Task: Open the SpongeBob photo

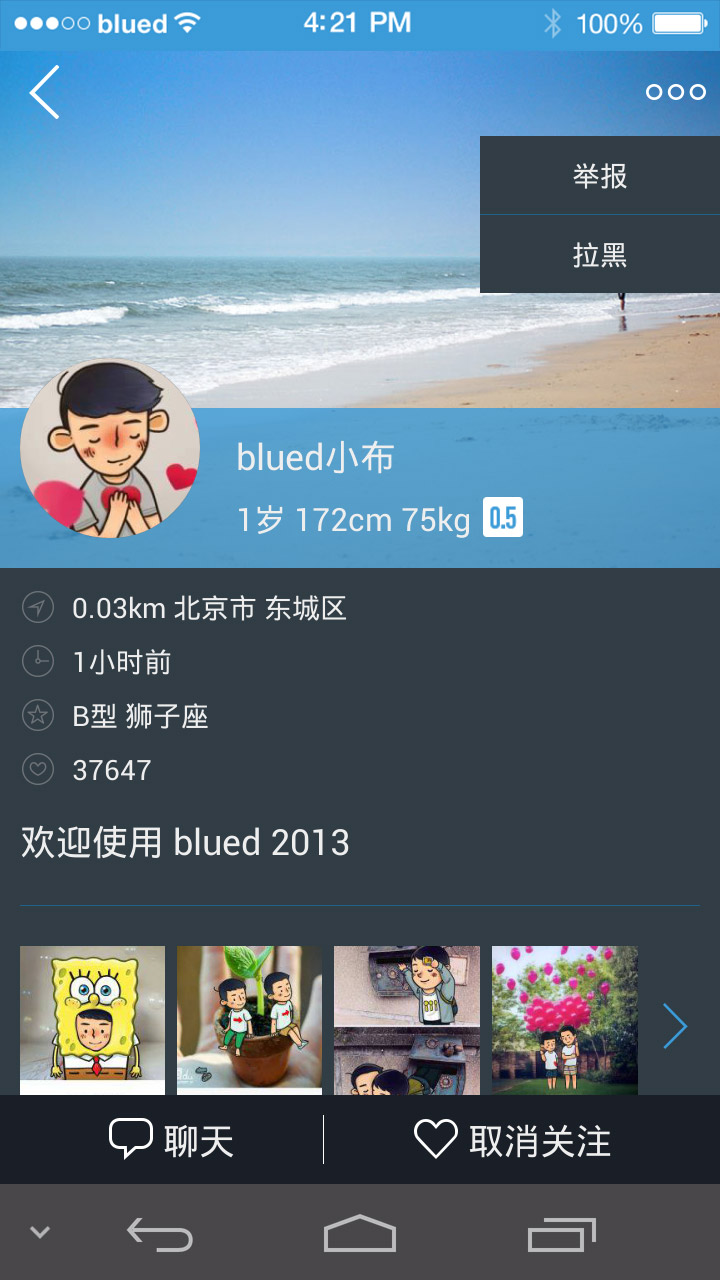Action: click(x=92, y=1020)
